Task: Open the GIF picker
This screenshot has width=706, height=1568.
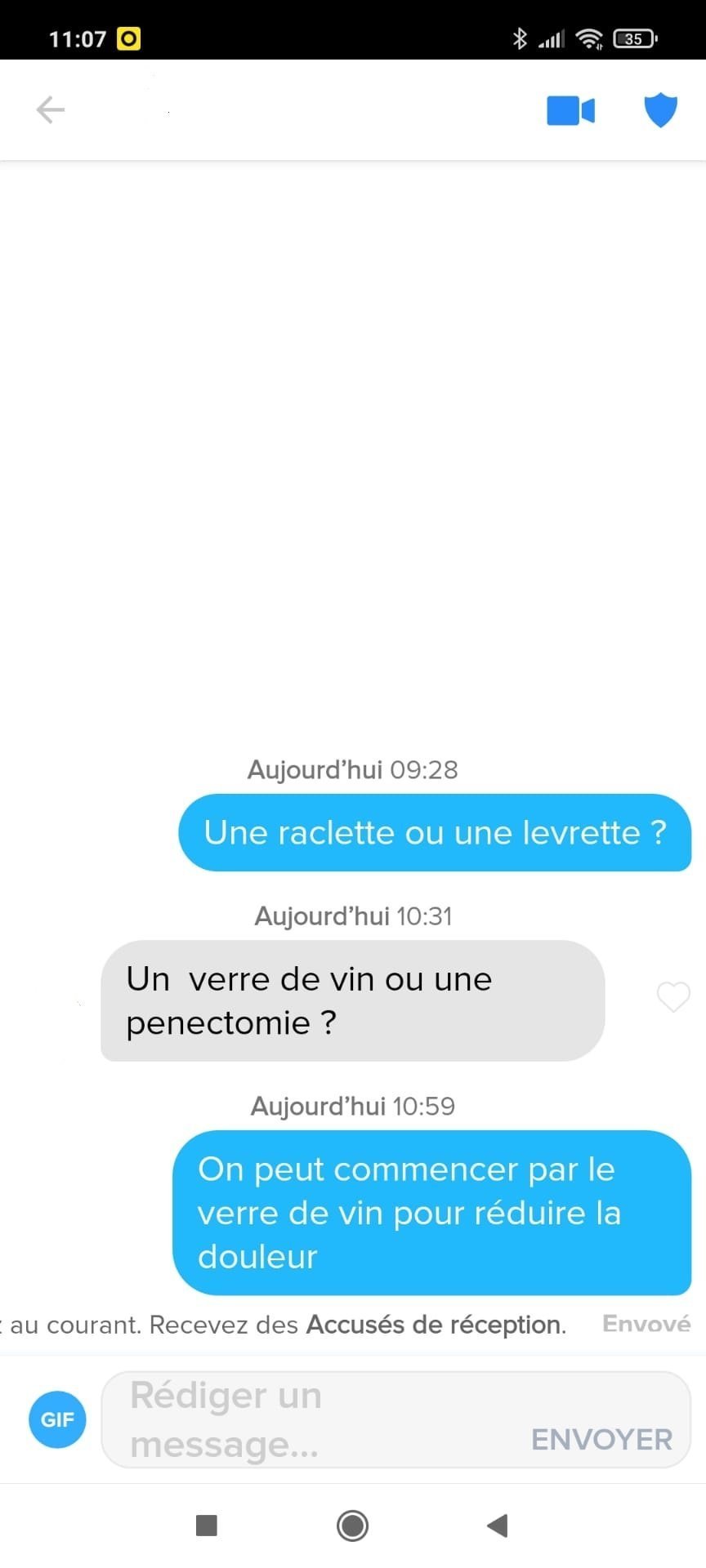Action: click(x=57, y=1419)
